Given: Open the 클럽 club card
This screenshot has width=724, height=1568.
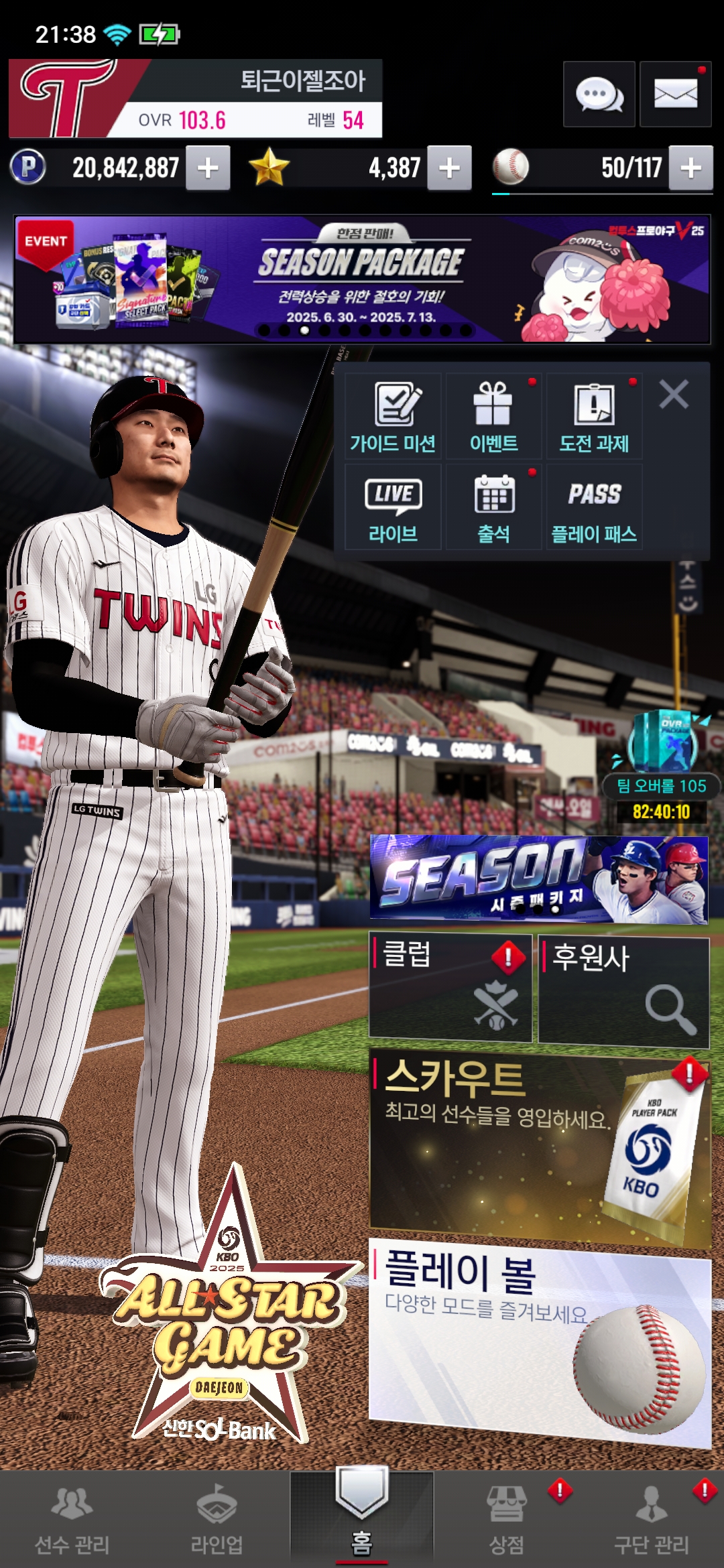Looking at the screenshot, I should 450,988.
